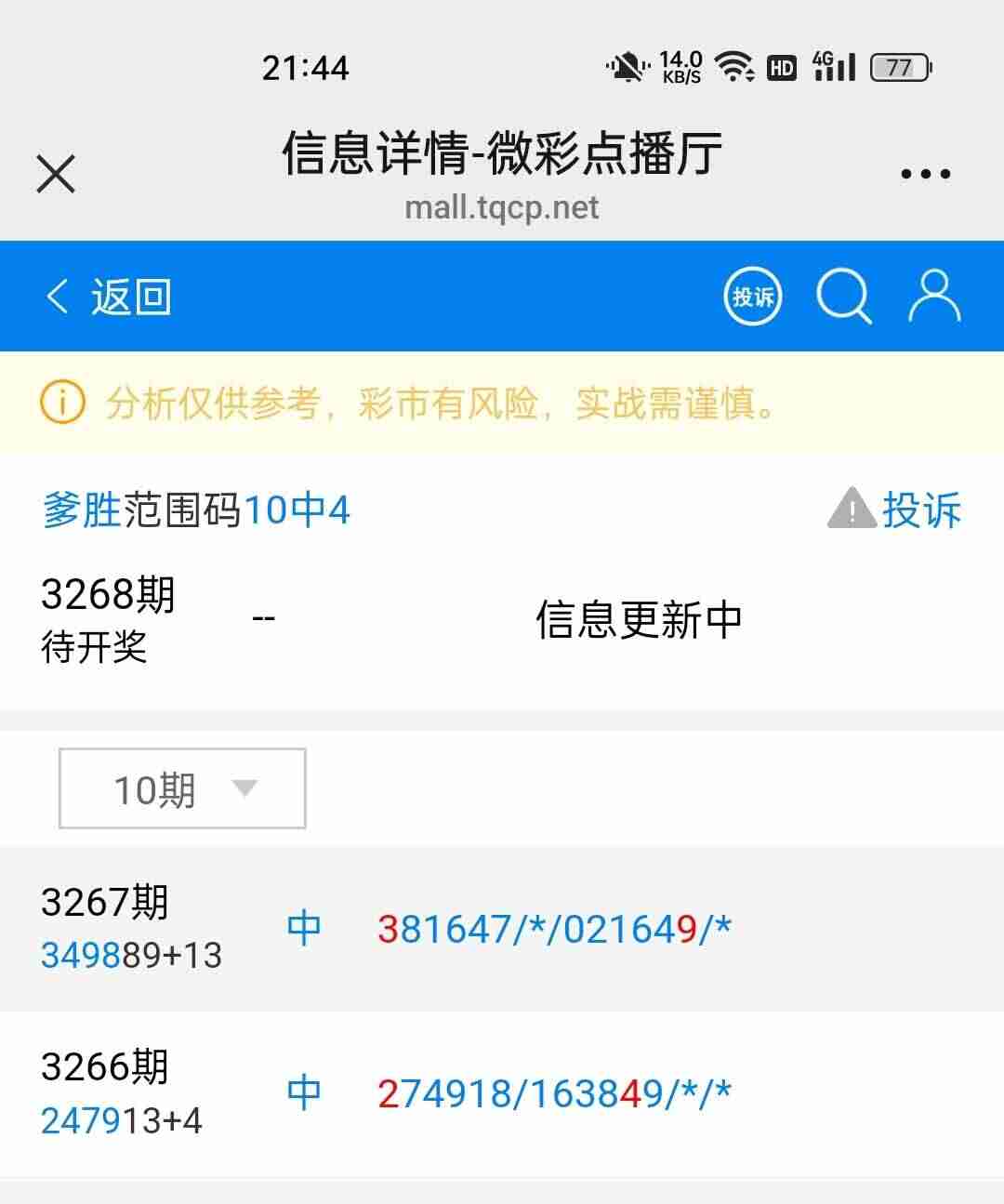This screenshot has width=1004, height=1204.
Task: Open the 爹胜 profile link
Action: coord(80,509)
